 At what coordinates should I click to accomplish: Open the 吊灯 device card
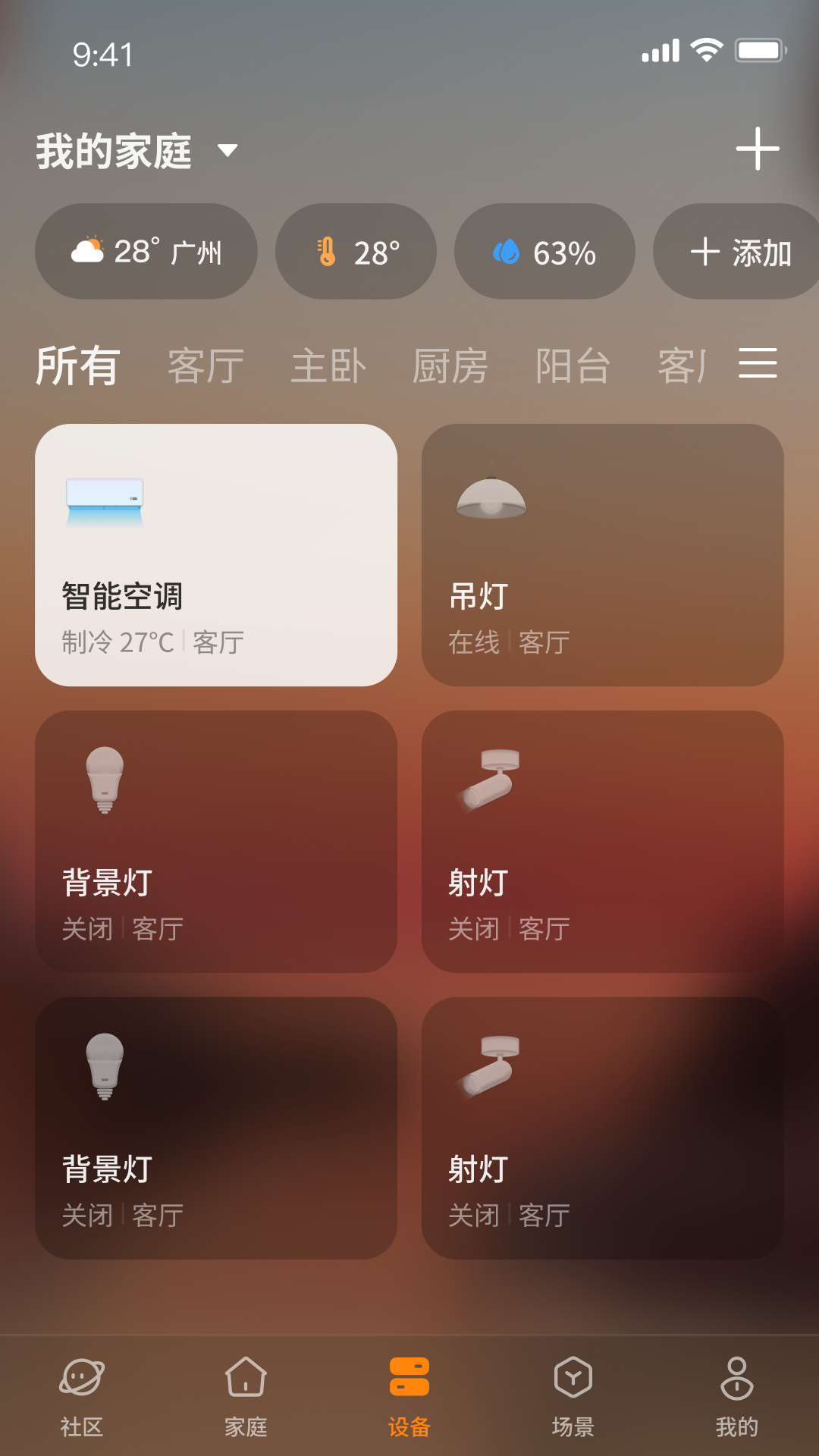click(x=603, y=555)
